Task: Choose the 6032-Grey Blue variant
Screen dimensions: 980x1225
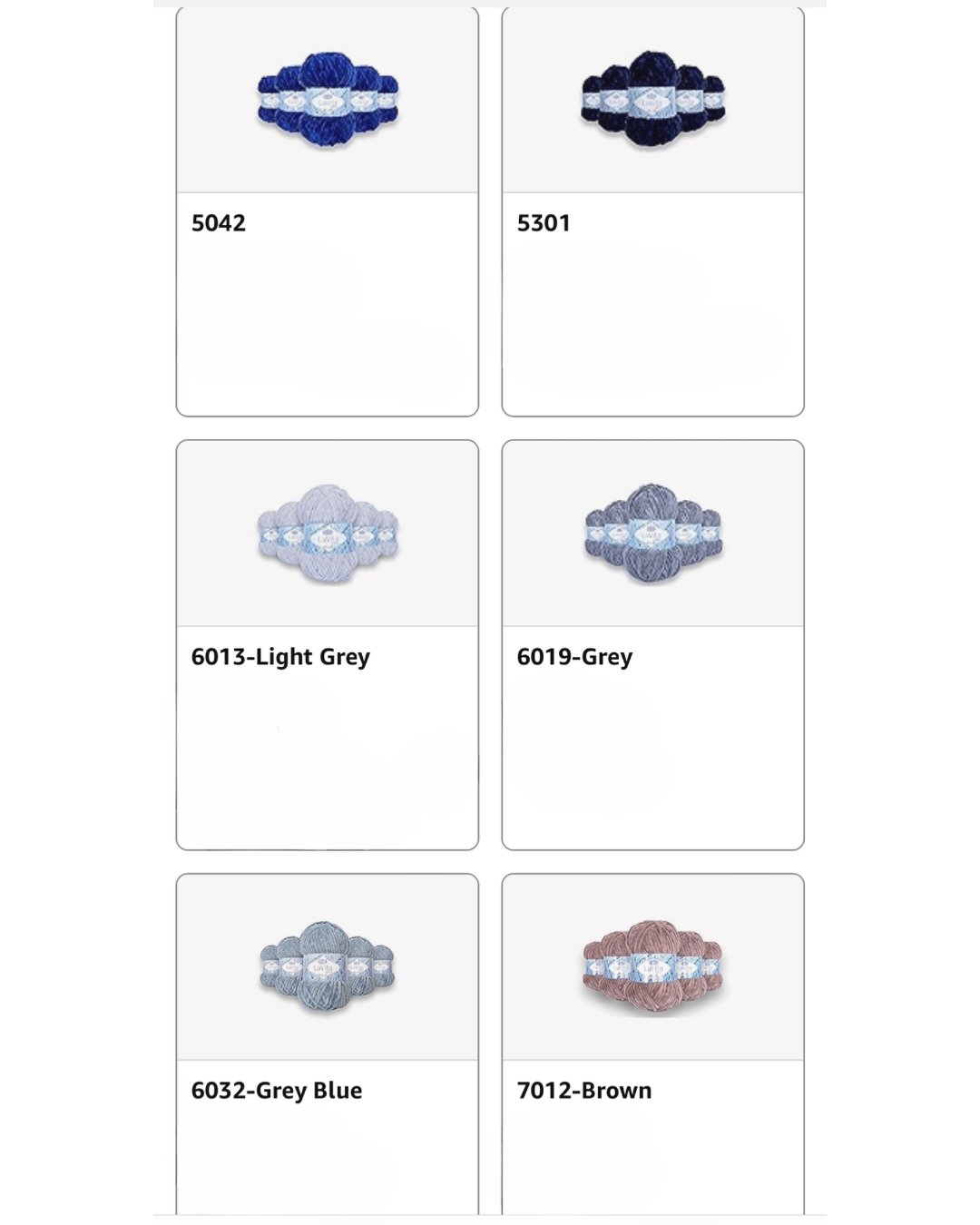Action: tap(327, 1044)
